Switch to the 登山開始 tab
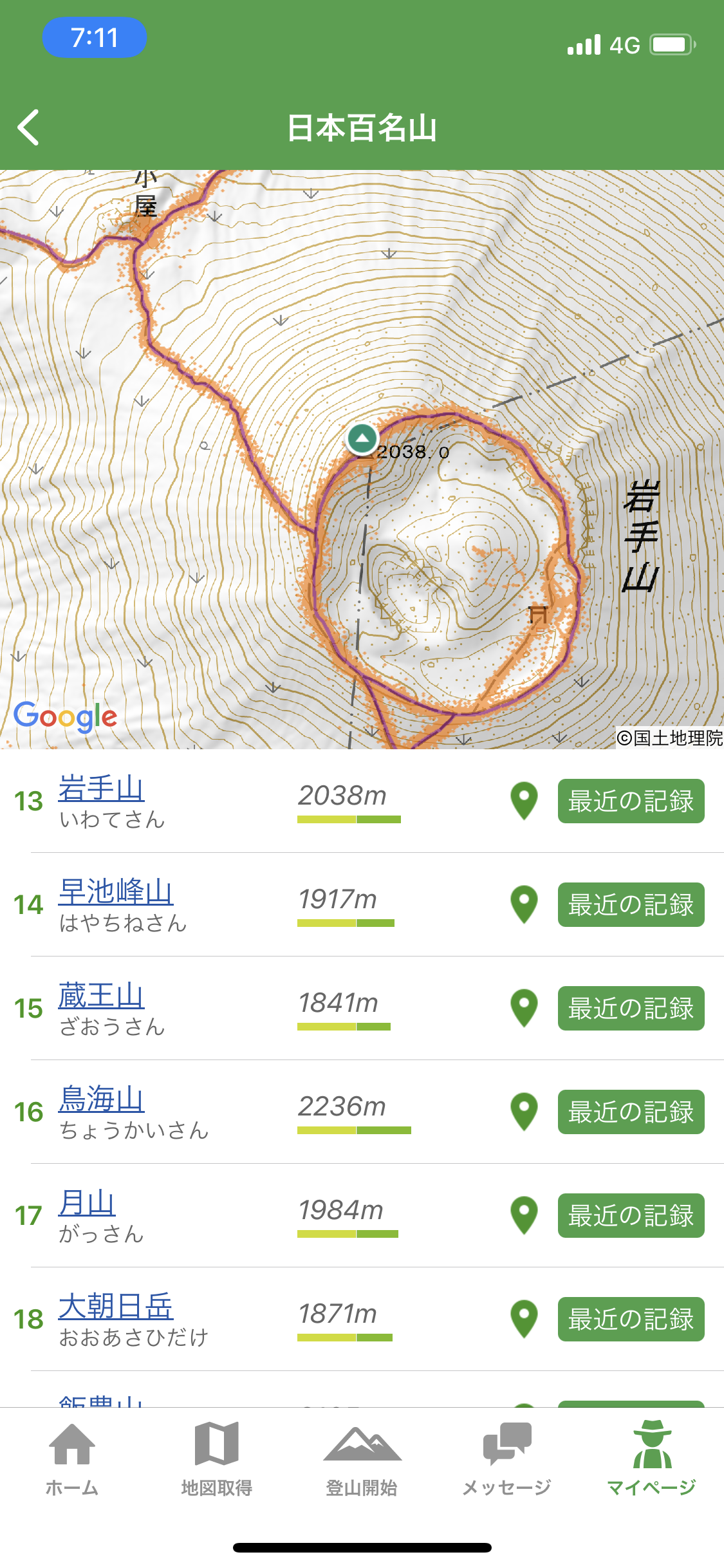The image size is (724, 1568). 362,1460
